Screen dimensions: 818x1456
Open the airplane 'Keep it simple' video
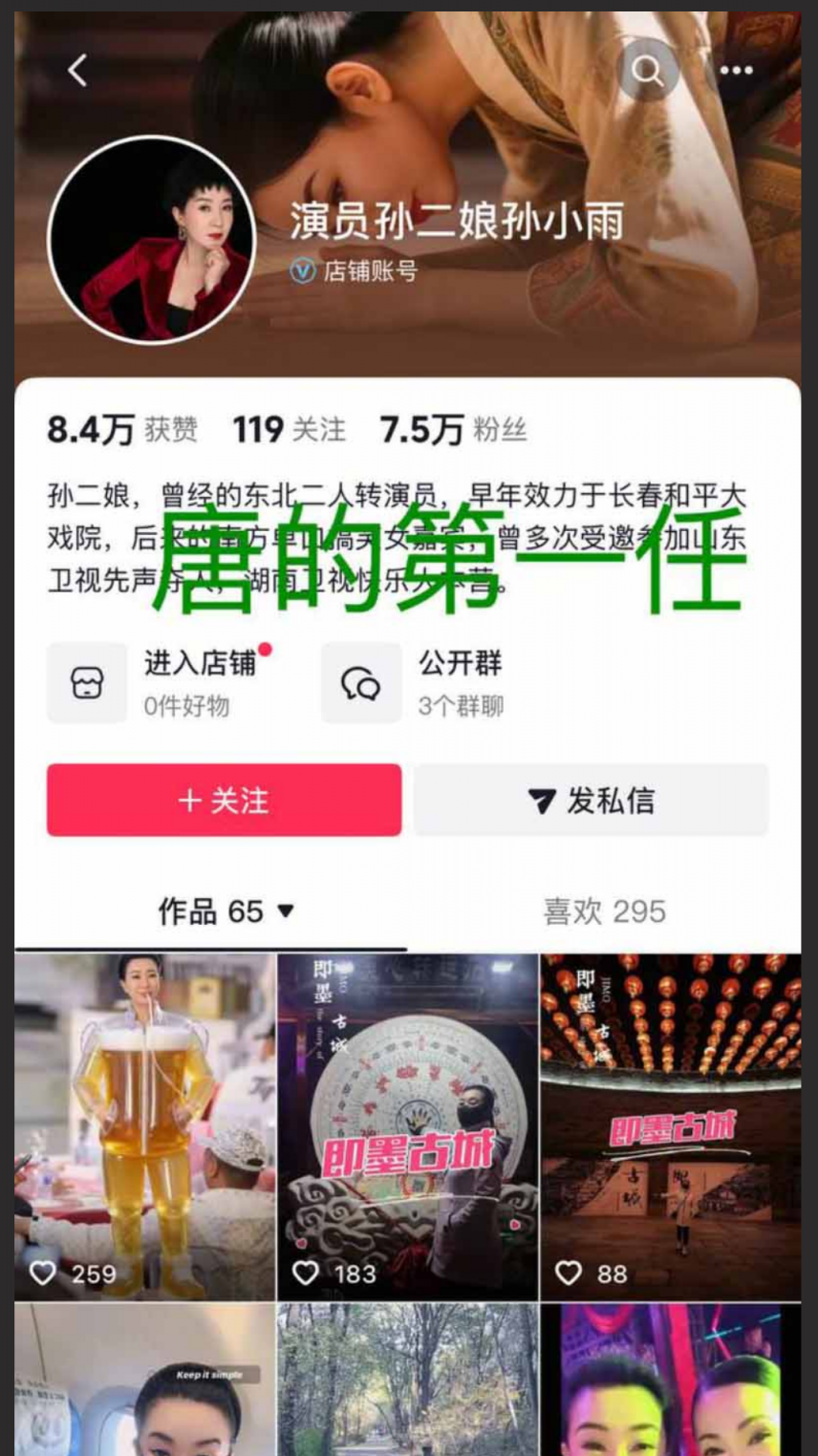pos(145,1381)
